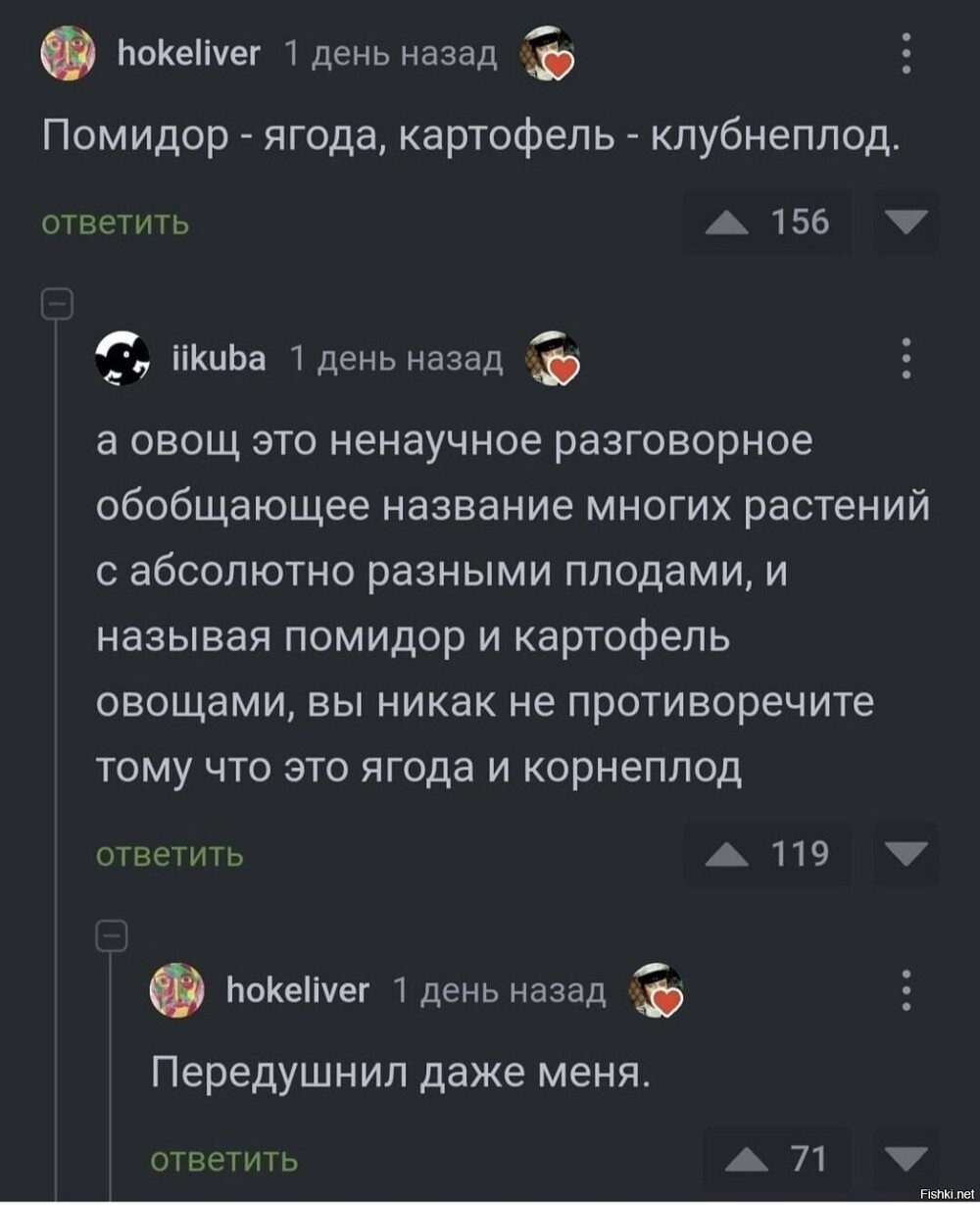980x1205 pixels.
Task: Reply to "Передушнил даже меня" comment
Action: [x=224, y=1160]
